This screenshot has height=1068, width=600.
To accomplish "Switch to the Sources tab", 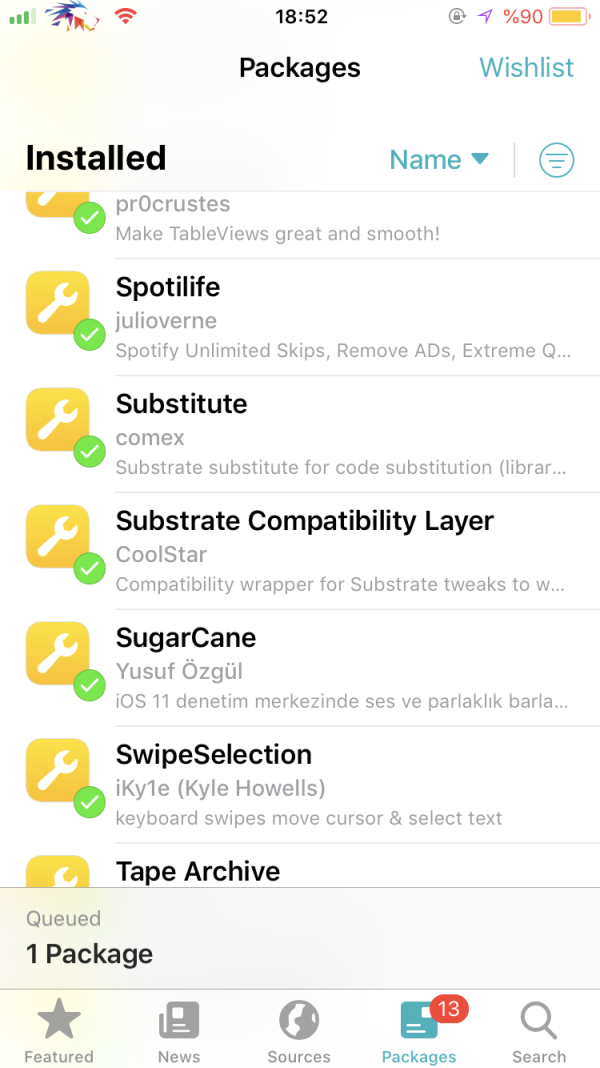I will click(299, 1032).
